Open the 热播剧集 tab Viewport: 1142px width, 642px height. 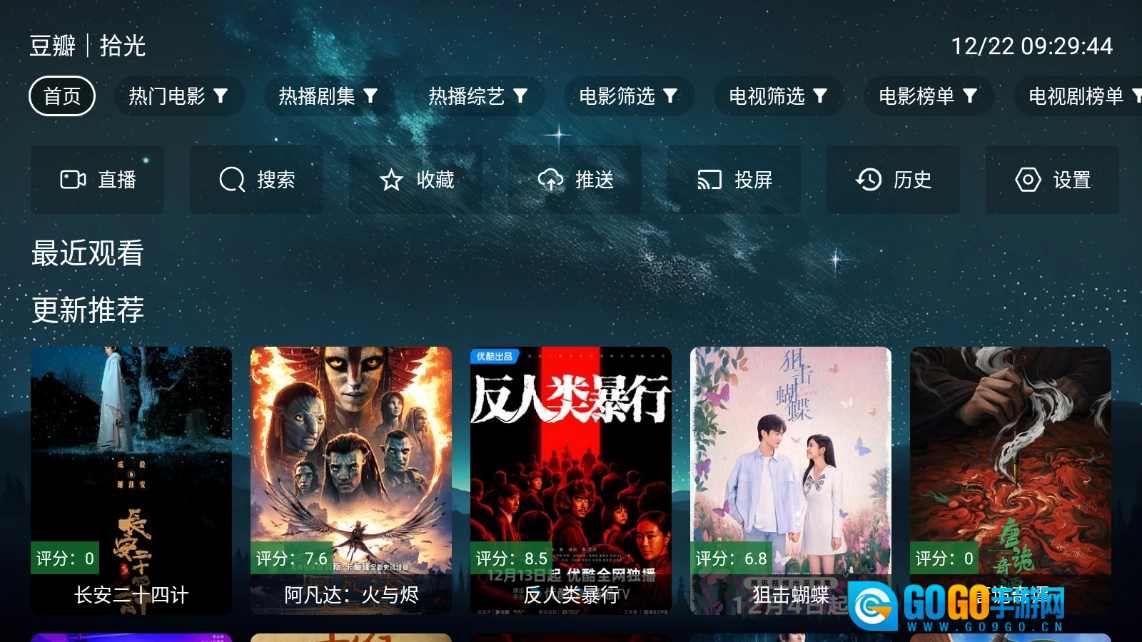[x=328, y=96]
